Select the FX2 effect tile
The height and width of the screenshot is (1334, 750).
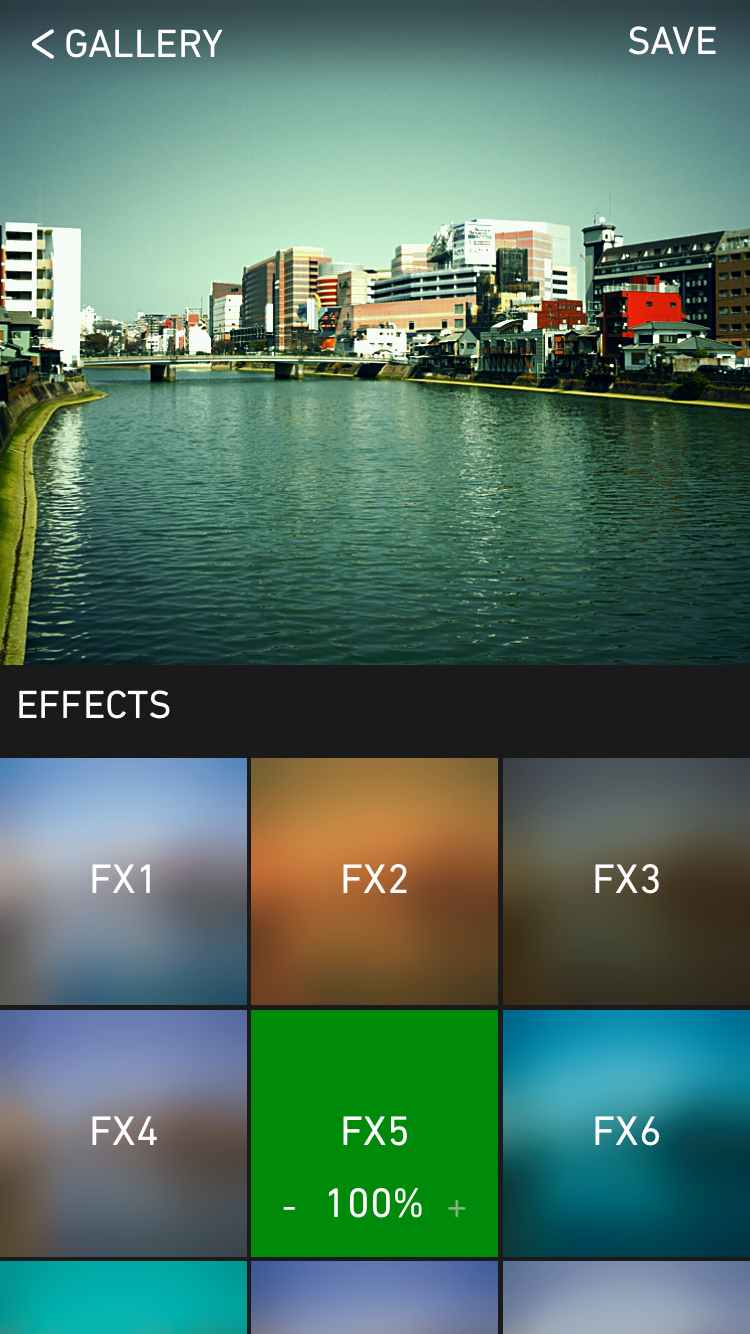(x=374, y=880)
